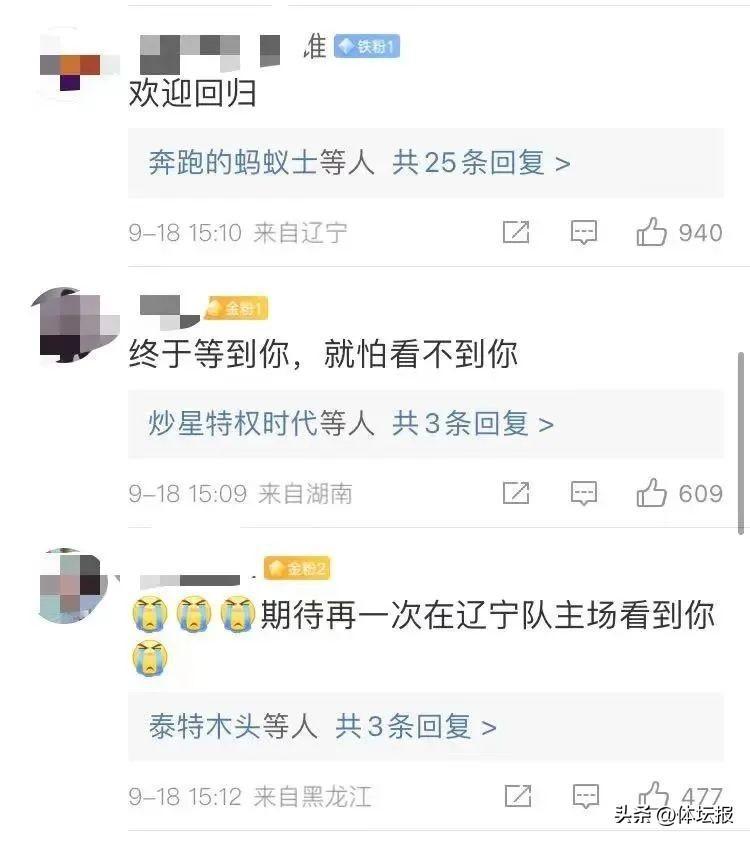Open the 3 replies from 炒星特权时代等人
Image resolution: width=750 pixels, height=841 pixels.
coord(351,424)
